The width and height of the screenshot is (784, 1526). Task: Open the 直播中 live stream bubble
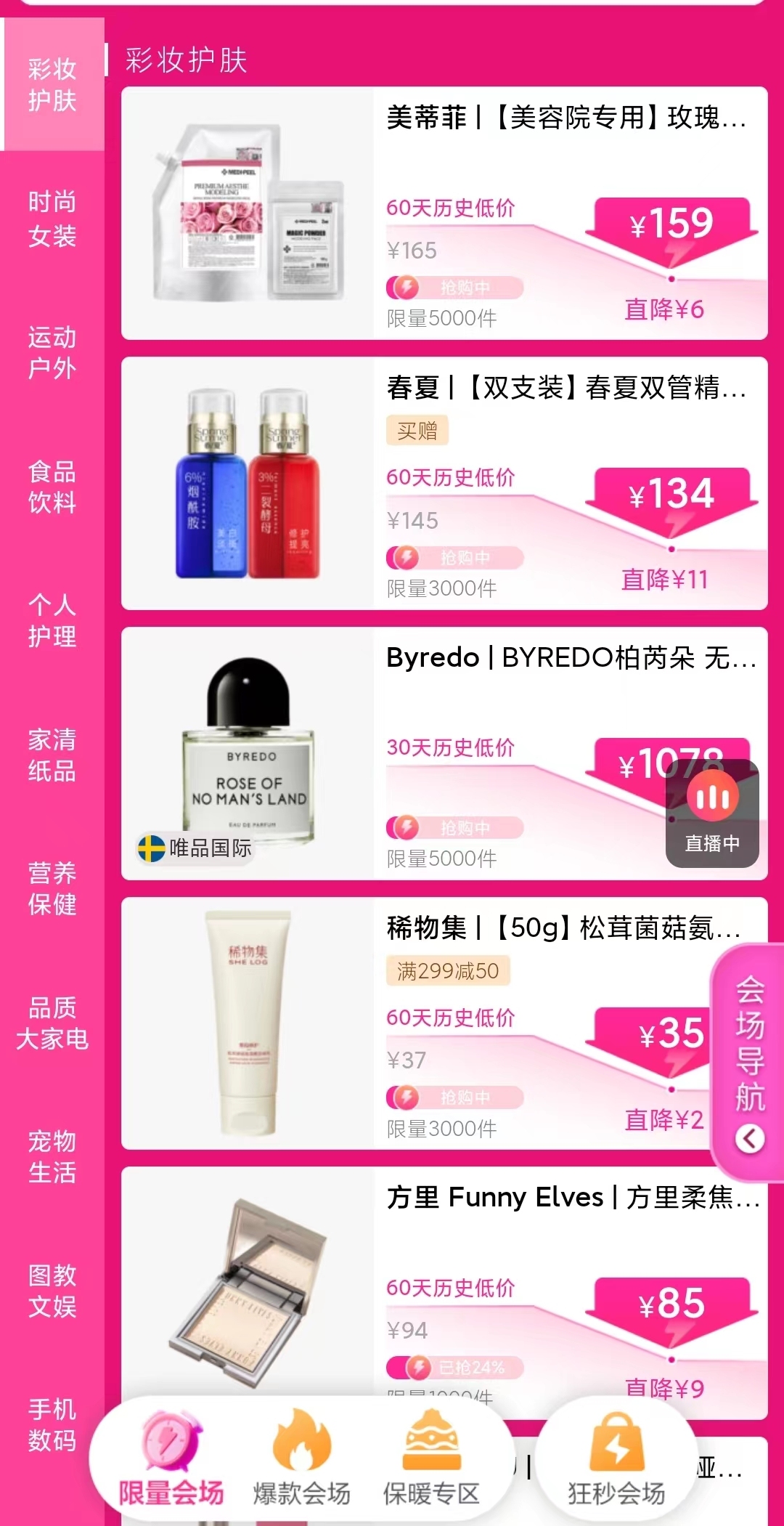712,812
